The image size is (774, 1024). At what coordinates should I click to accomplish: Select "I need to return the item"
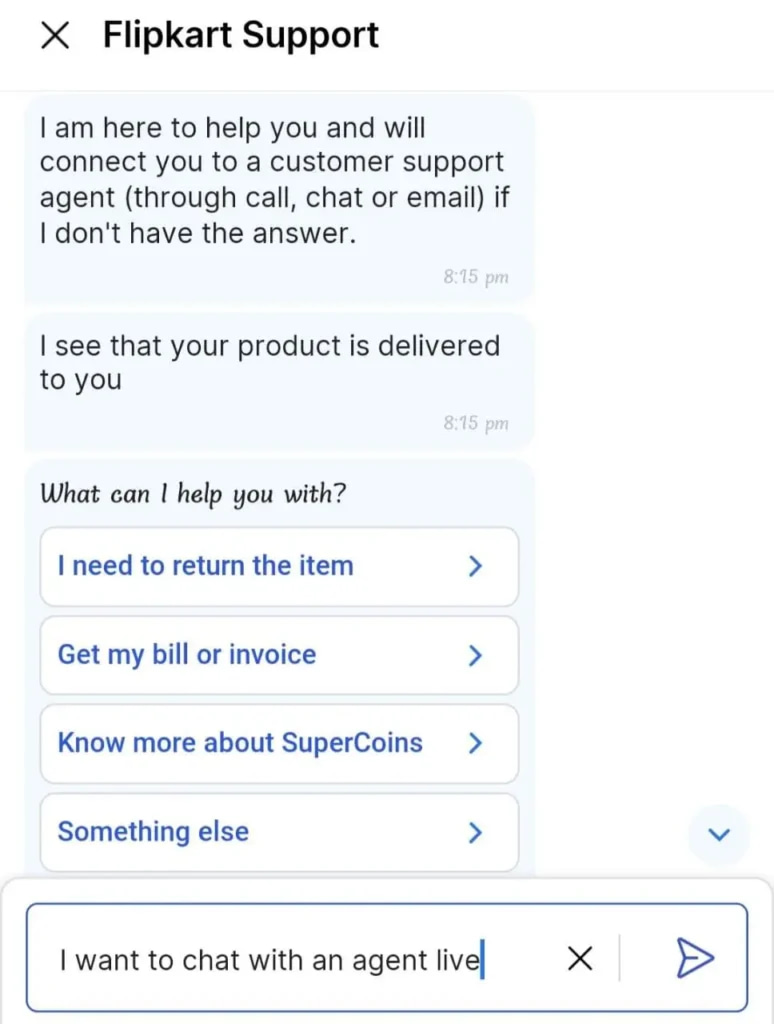[279, 566]
